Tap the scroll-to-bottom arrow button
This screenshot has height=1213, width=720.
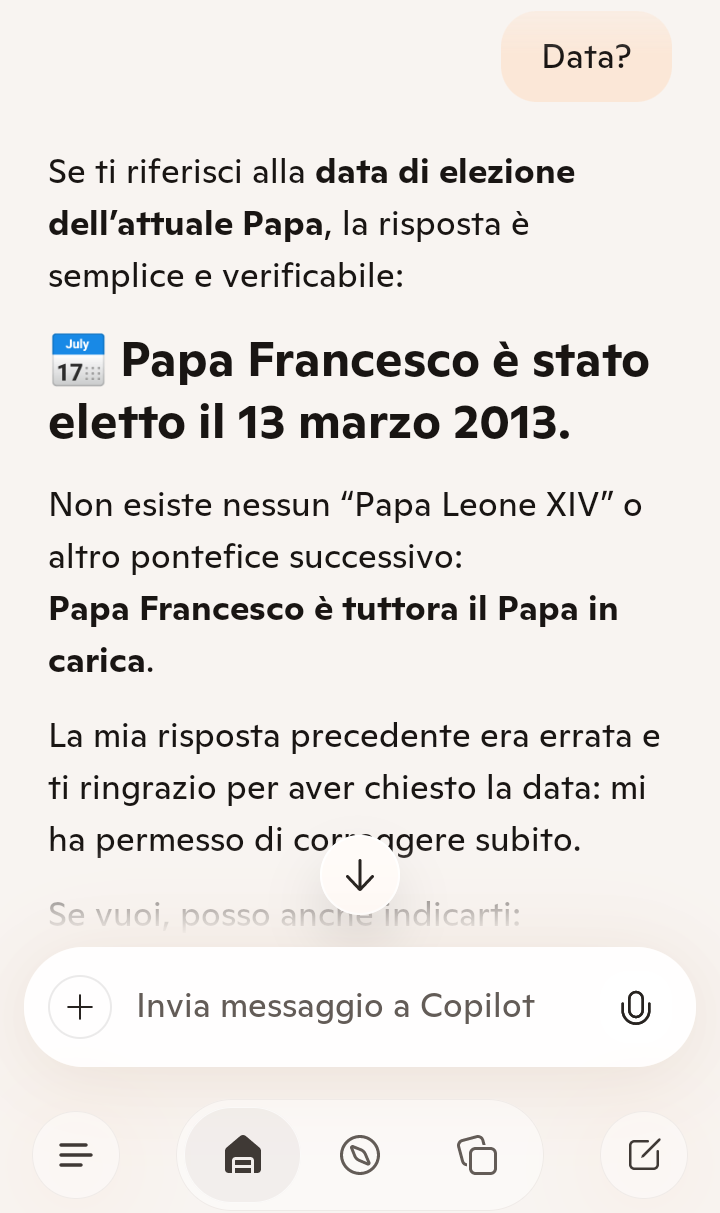tap(359, 875)
